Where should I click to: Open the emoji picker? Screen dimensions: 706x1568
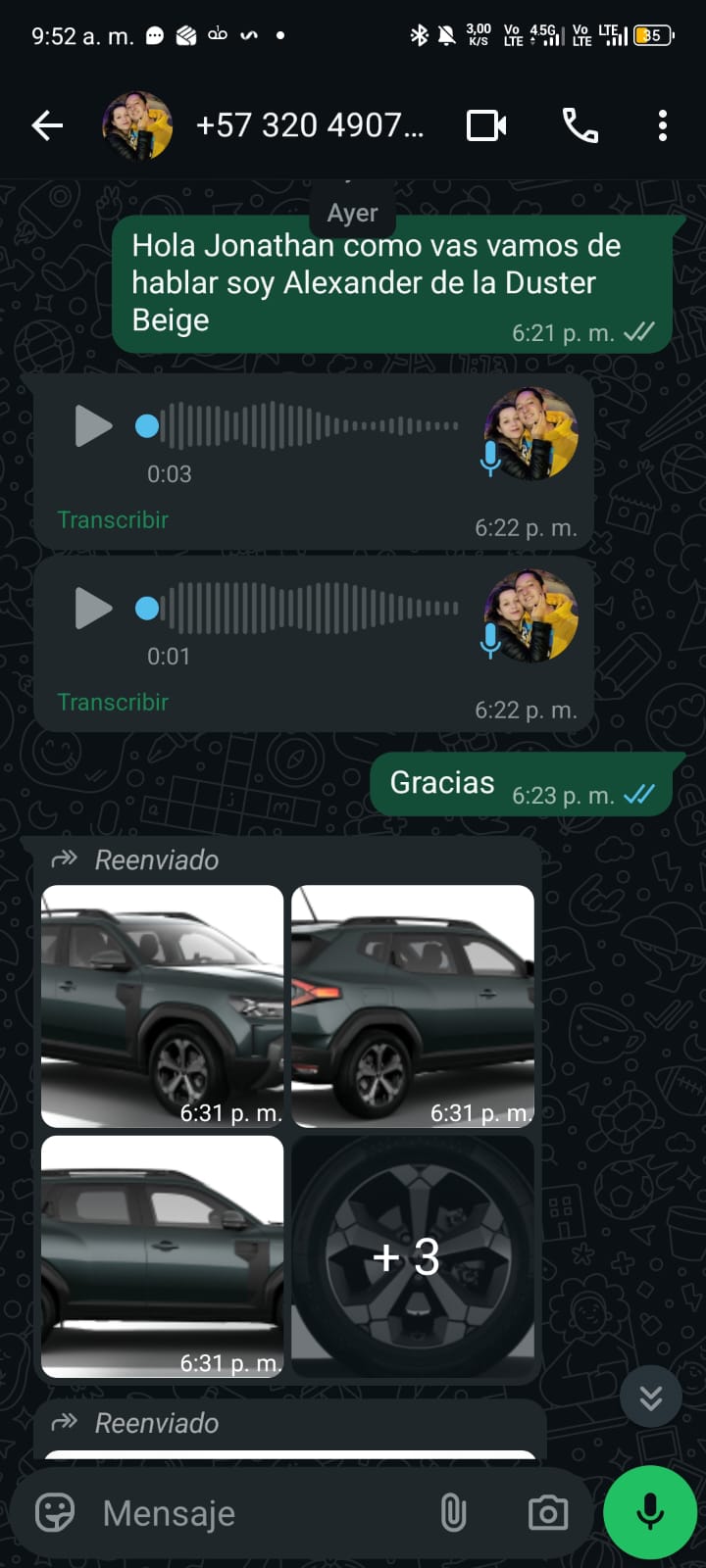click(x=55, y=1513)
